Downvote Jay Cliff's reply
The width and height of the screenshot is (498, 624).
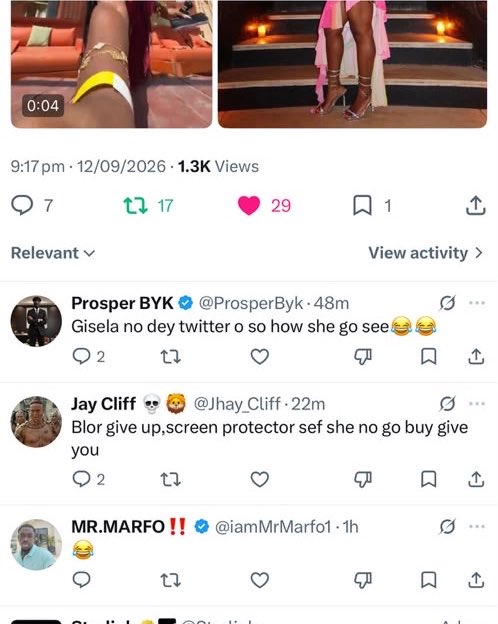[x=363, y=479]
